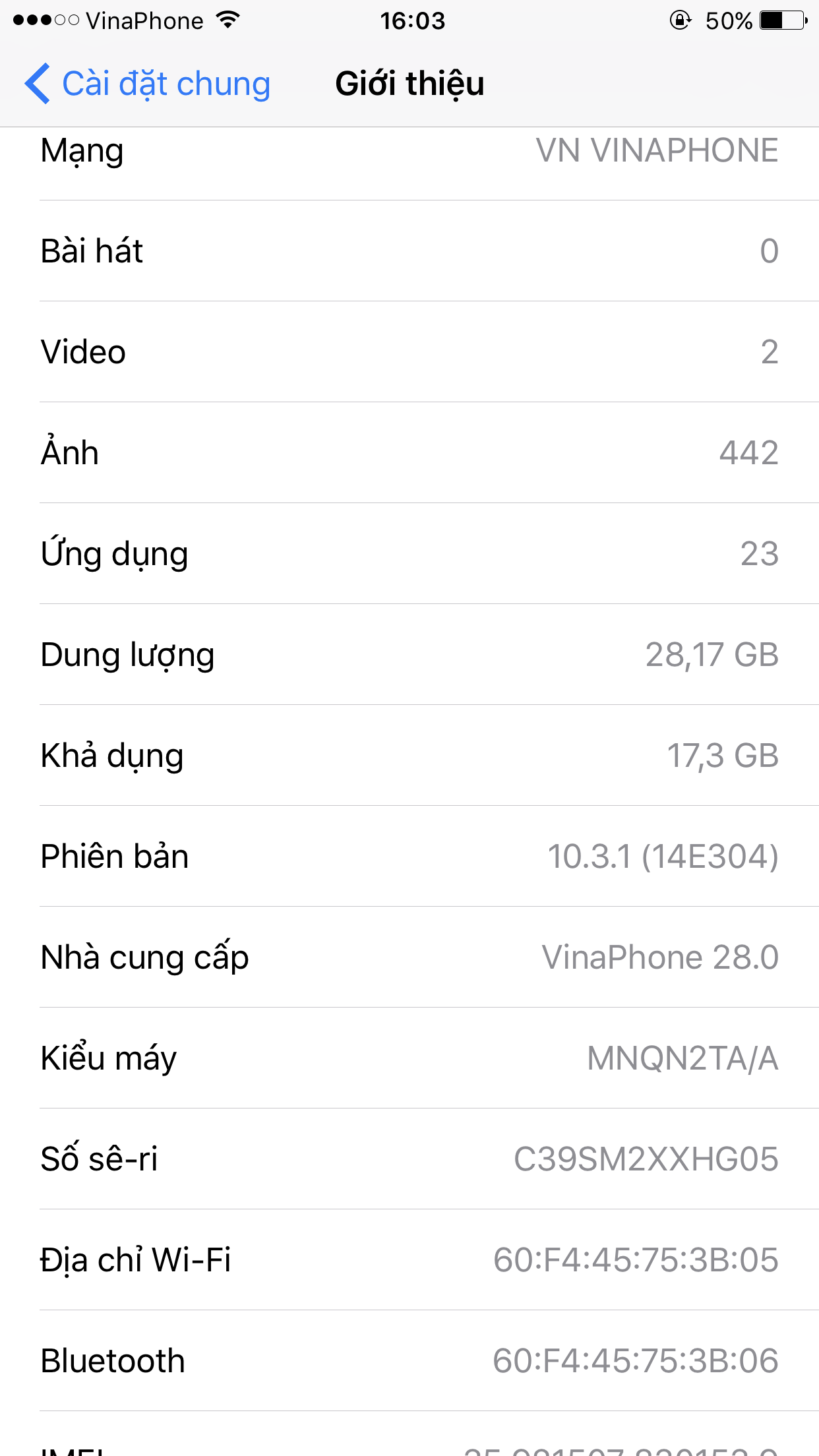This screenshot has width=819, height=1456.
Task: Go back to Cài đặt chung
Action: point(148,84)
